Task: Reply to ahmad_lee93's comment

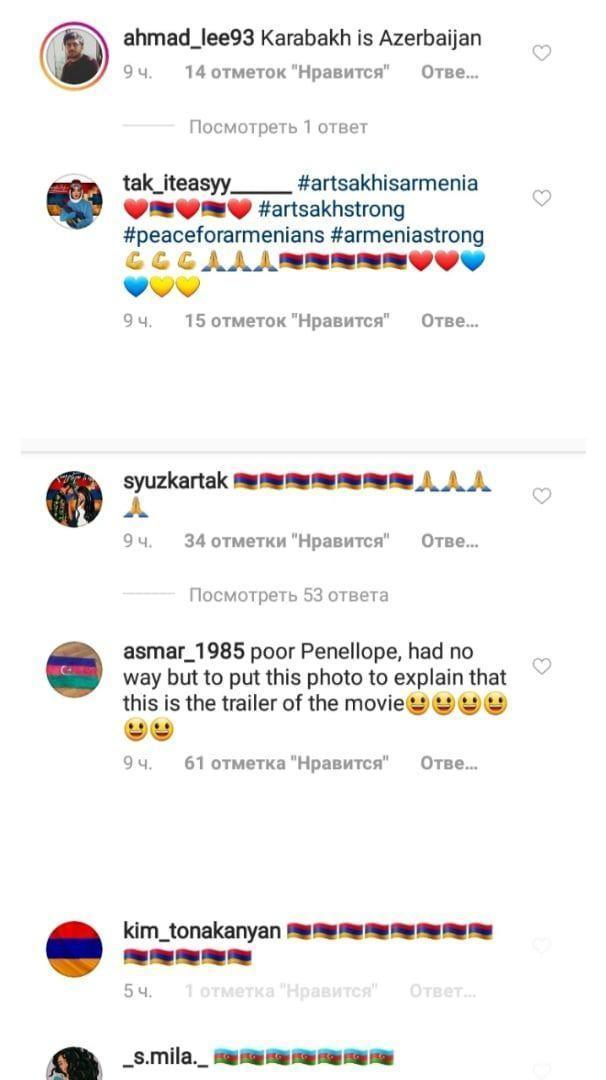Action: pos(449,72)
